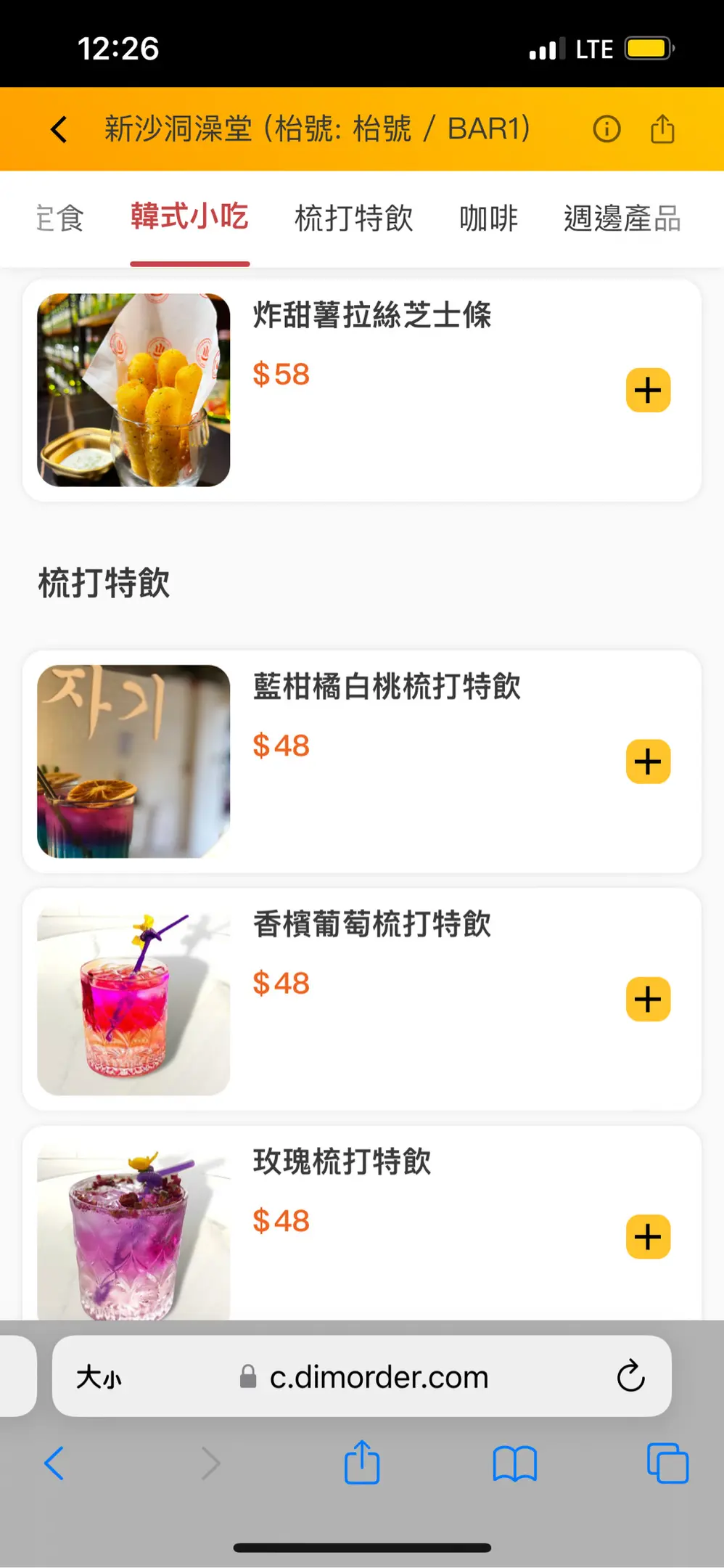This screenshot has width=724, height=1568.
Task: Show all open Safari tabs
Action: pyautogui.click(x=667, y=1463)
